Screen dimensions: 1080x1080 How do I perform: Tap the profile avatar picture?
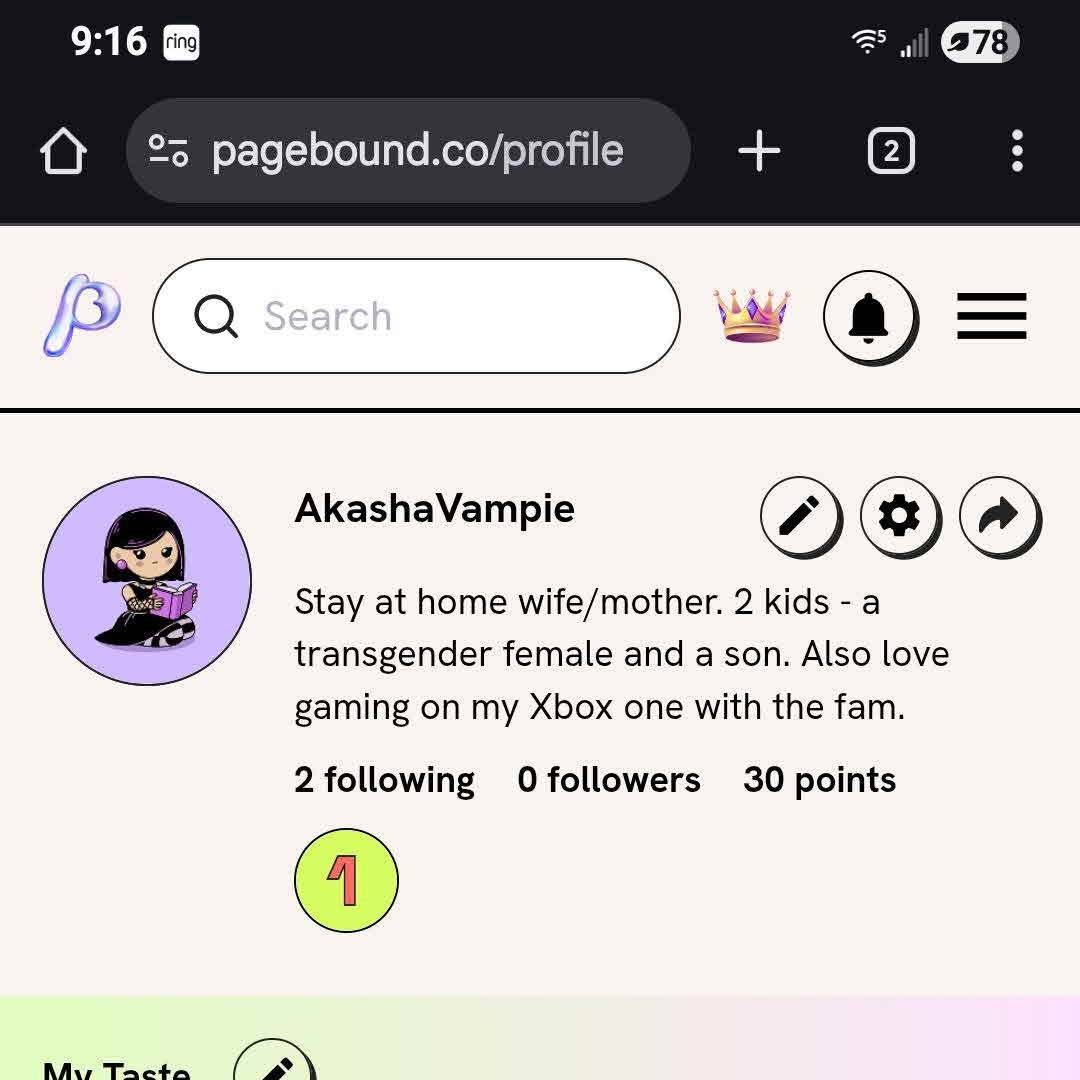(x=147, y=581)
